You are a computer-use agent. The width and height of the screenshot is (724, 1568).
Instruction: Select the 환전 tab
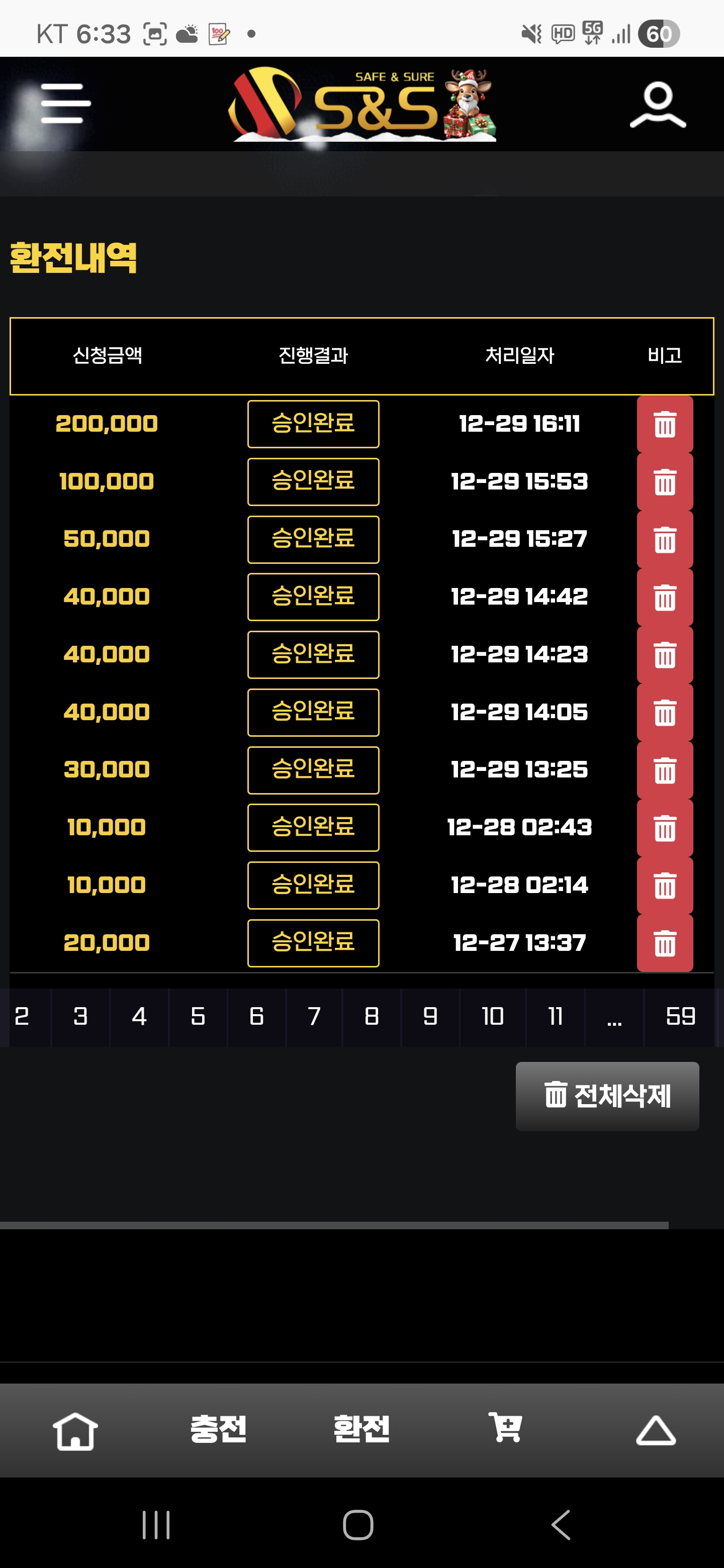tap(361, 1429)
